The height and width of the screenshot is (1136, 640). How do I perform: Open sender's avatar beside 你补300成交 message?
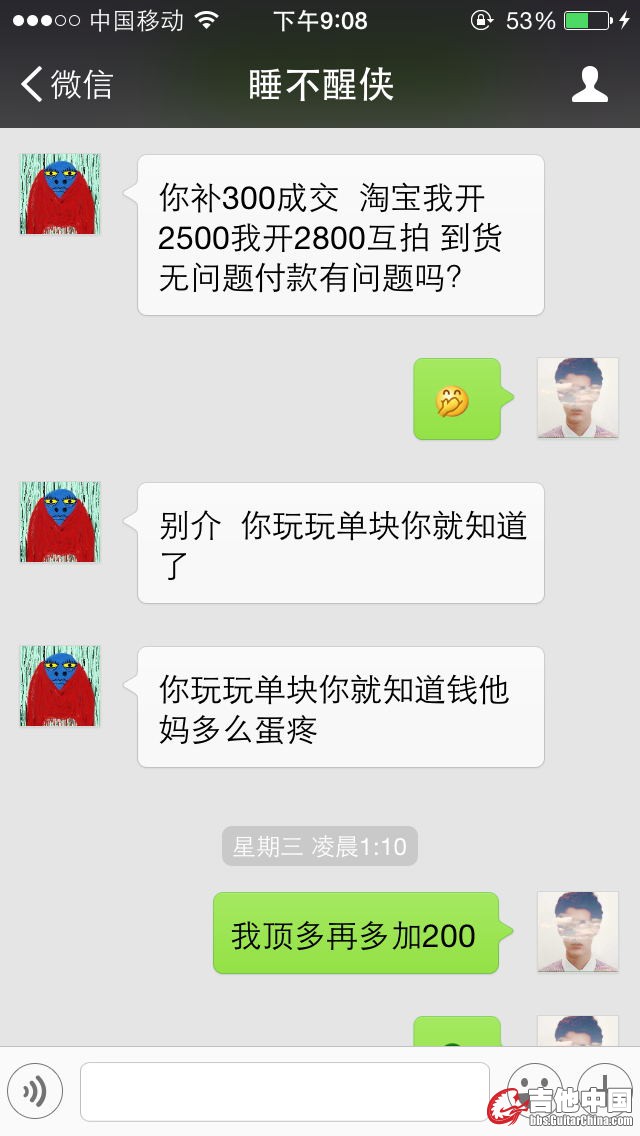[60, 194]
